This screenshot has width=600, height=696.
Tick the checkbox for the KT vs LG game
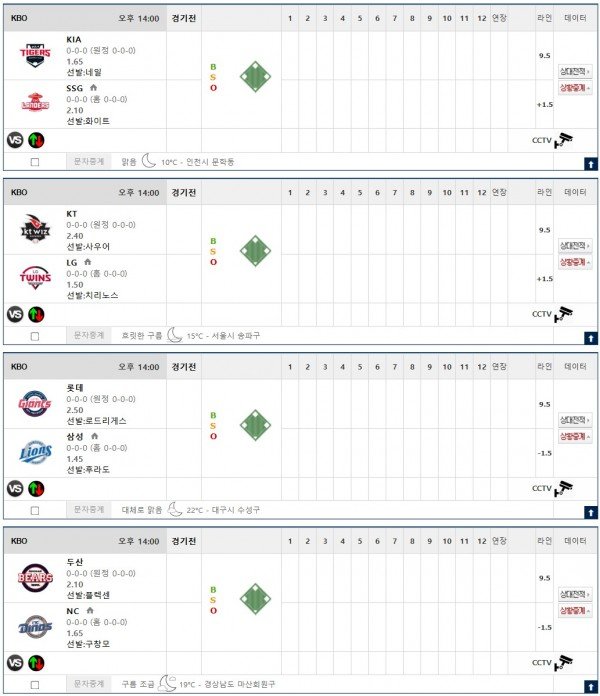point(35,336)
